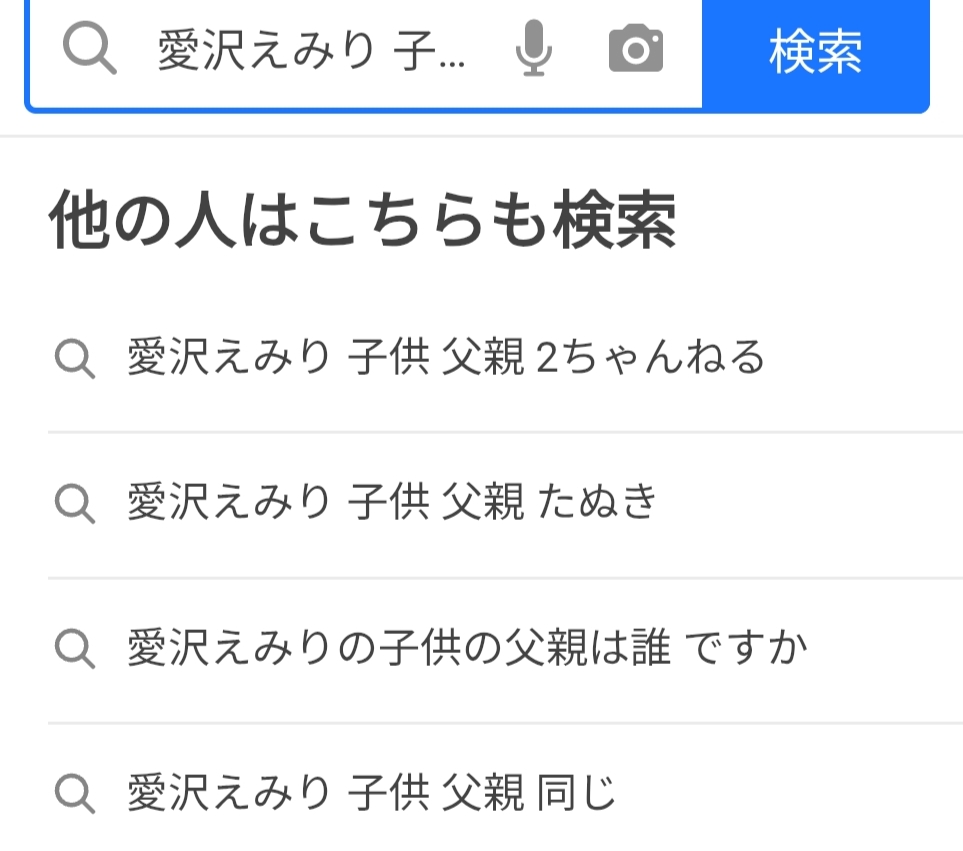Pick the suggestion ending in 同じ
This screenshot has height=851, width=963.
click(x=371, y=794)
